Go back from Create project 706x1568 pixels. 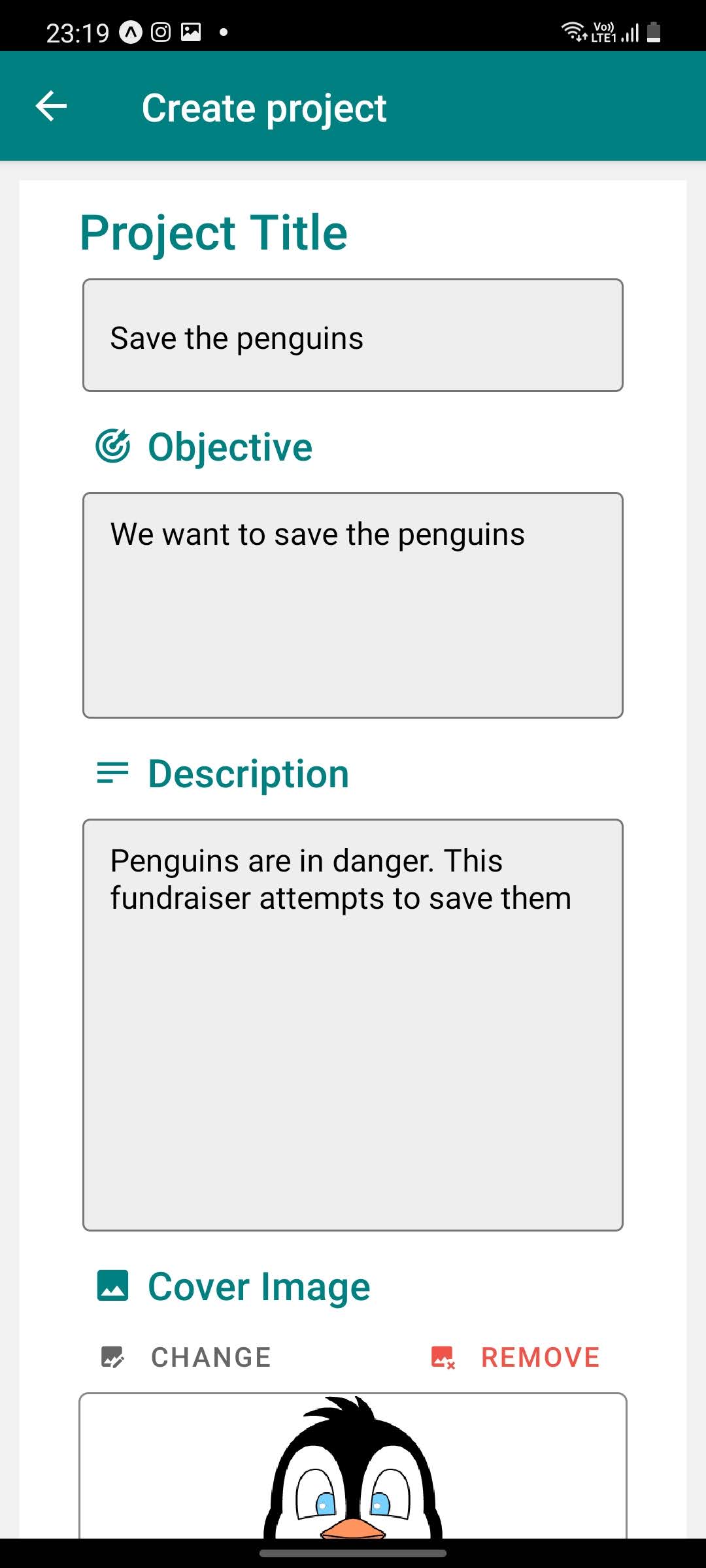[51, 106]
